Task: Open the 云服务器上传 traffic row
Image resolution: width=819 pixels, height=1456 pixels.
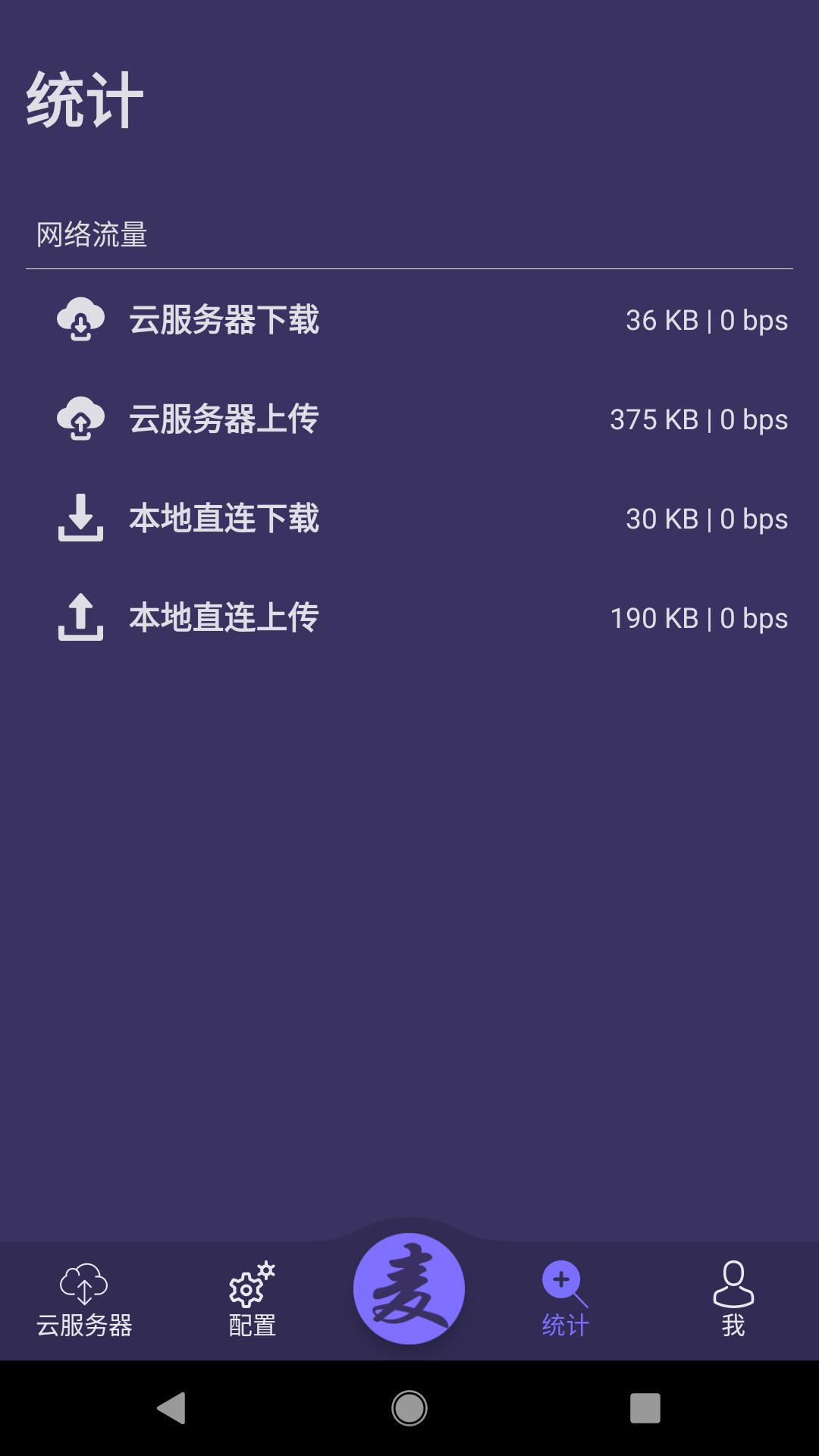Action: tap(409, 419)
